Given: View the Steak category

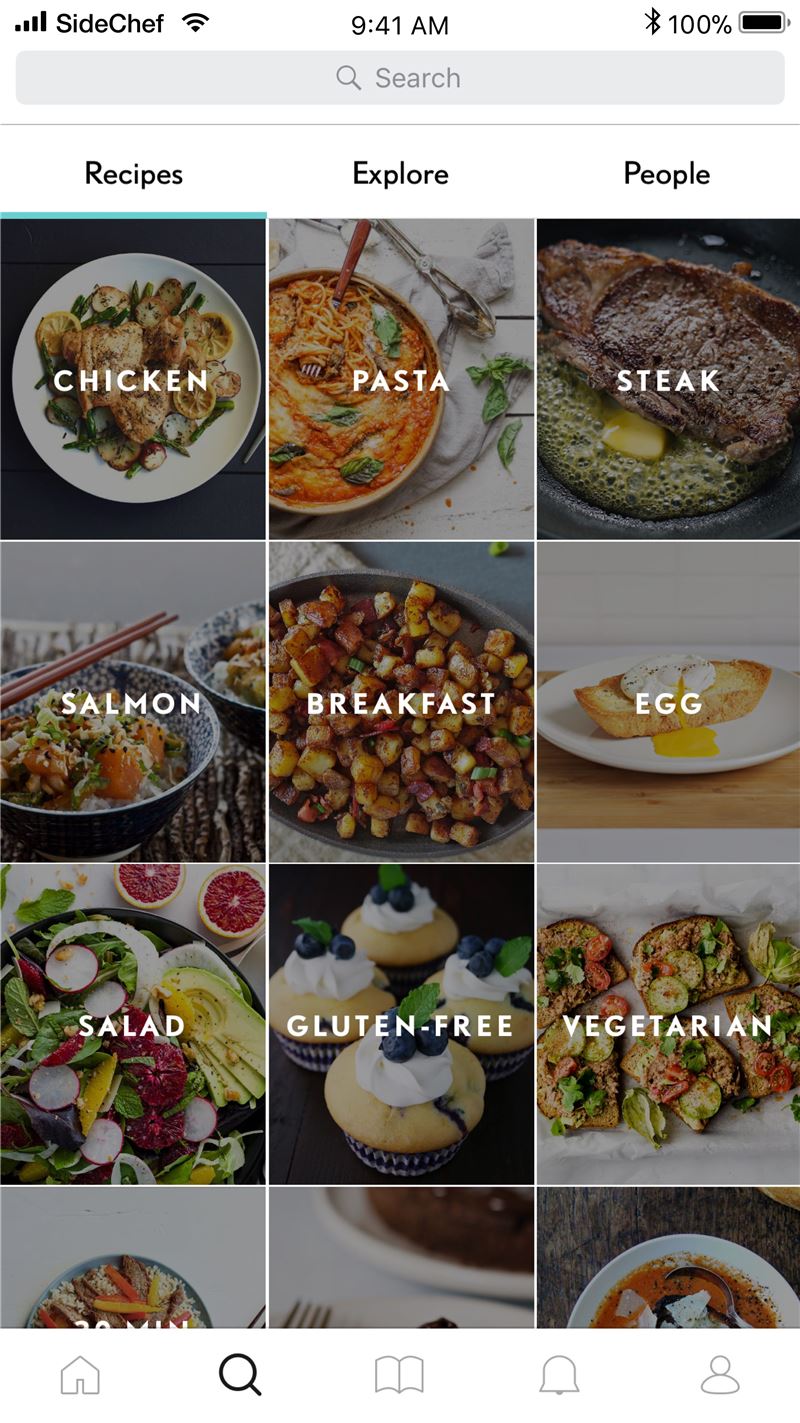Looking at the screenshot, I should tap(668, 380).
